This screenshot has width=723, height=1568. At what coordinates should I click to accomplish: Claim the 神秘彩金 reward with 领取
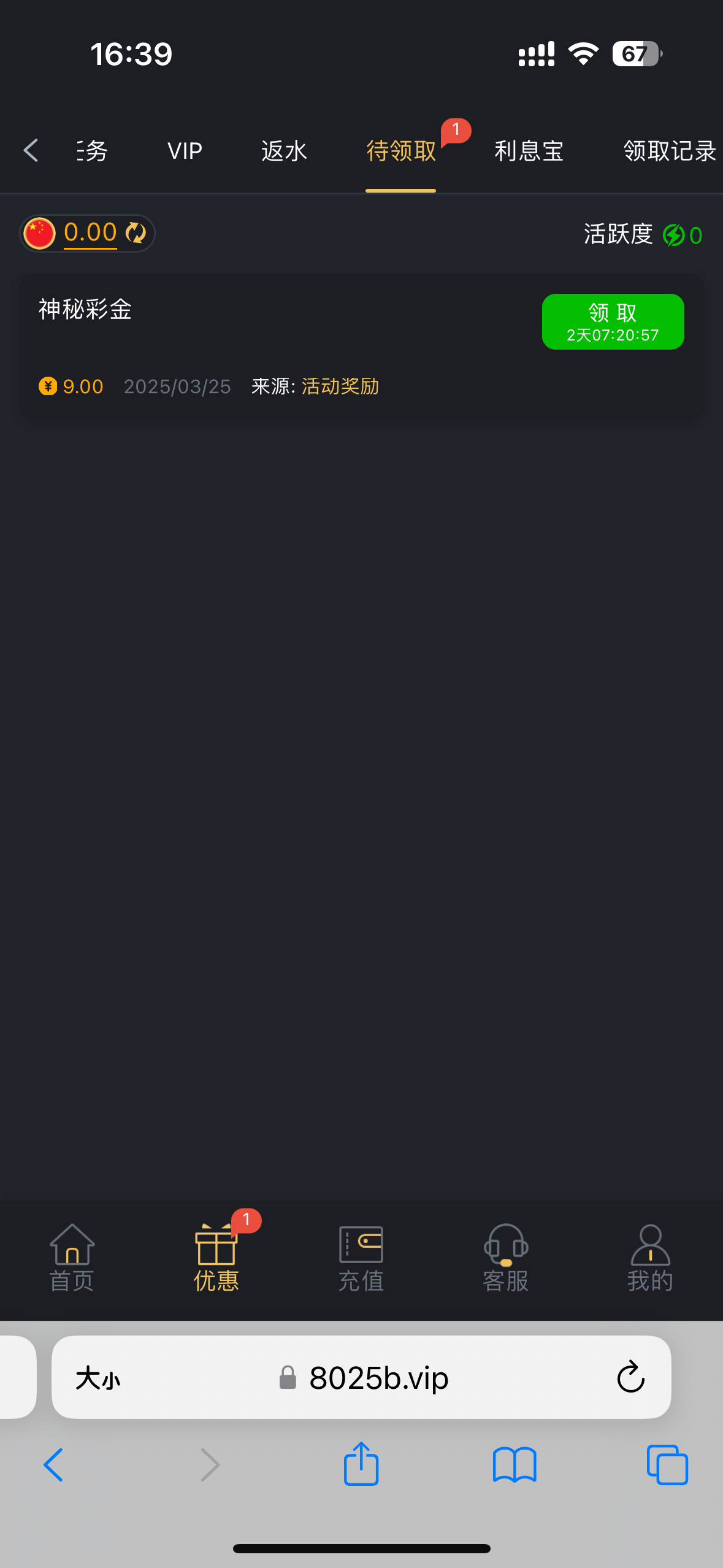[613, 322]
